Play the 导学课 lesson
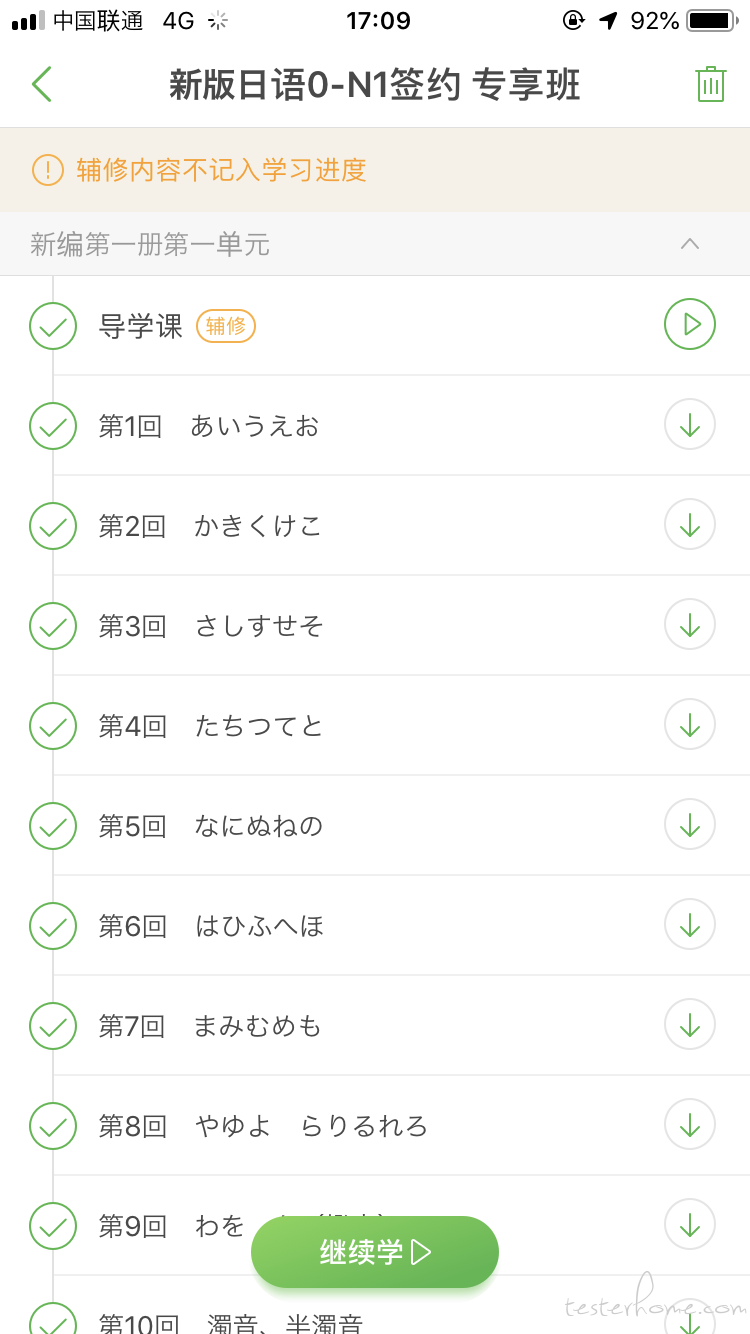The width and height of the screenshot is (750, 1334). coord(690,324)
